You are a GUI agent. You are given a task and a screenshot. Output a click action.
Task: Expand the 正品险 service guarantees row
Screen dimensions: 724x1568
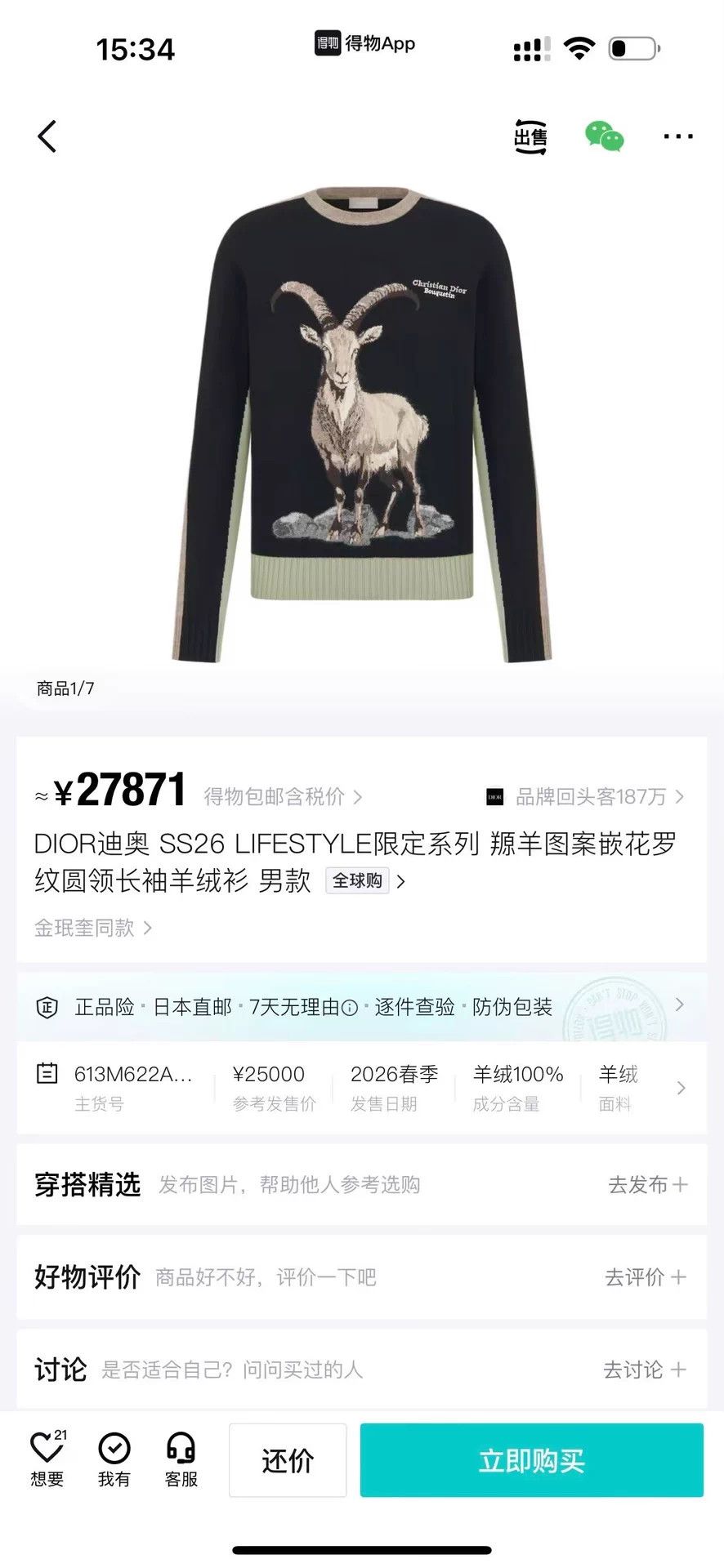361,1007
